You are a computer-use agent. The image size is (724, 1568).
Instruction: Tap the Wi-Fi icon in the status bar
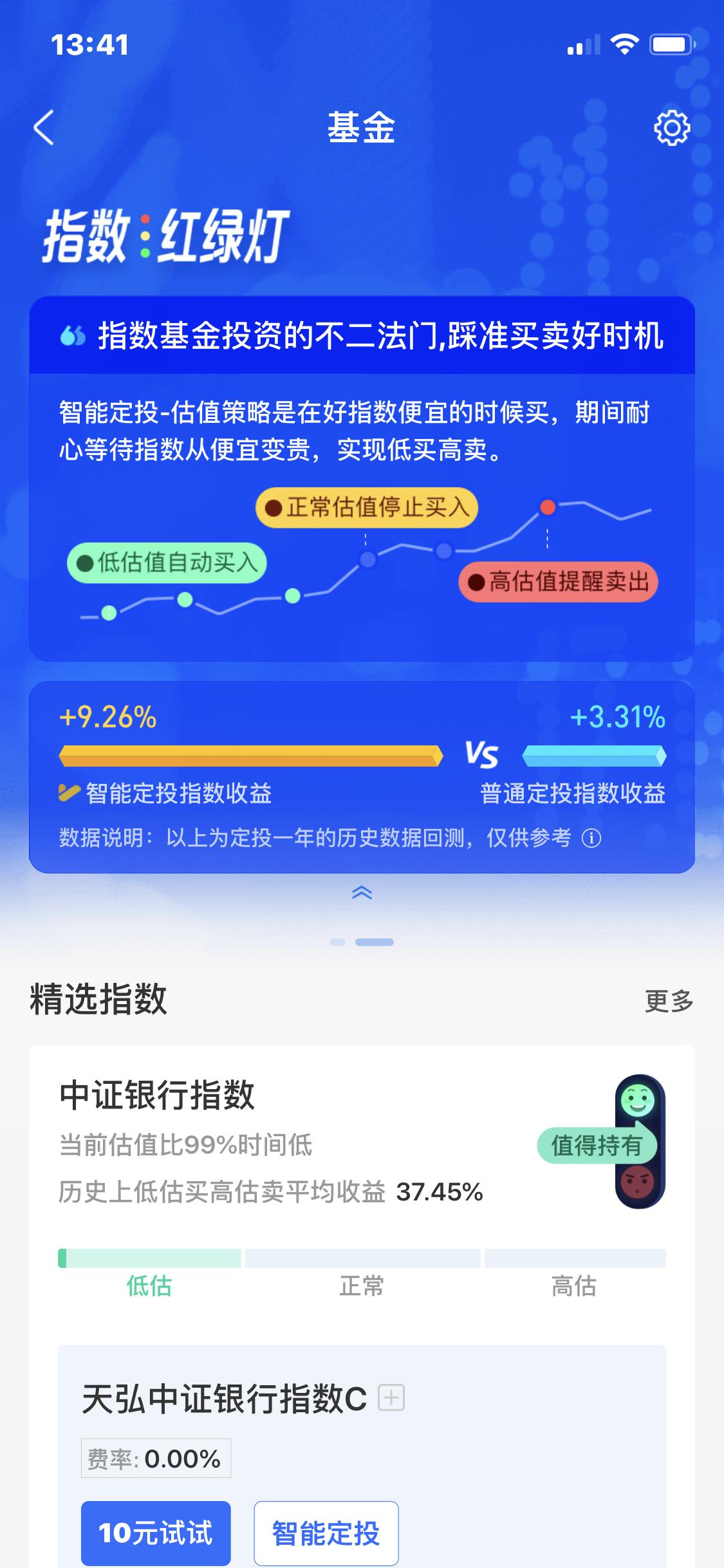point(623,44)
